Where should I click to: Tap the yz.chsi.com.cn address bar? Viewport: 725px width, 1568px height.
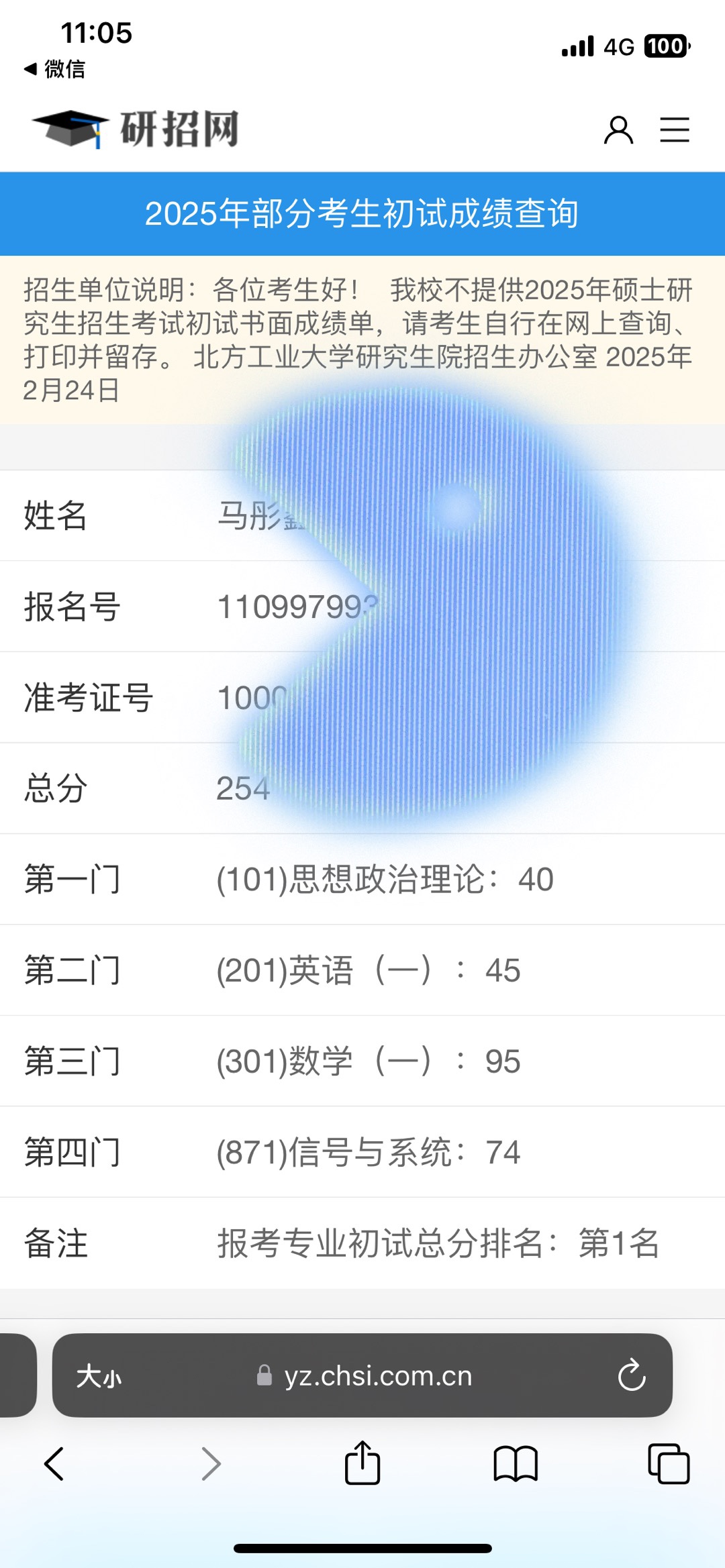pos(362,1375)
